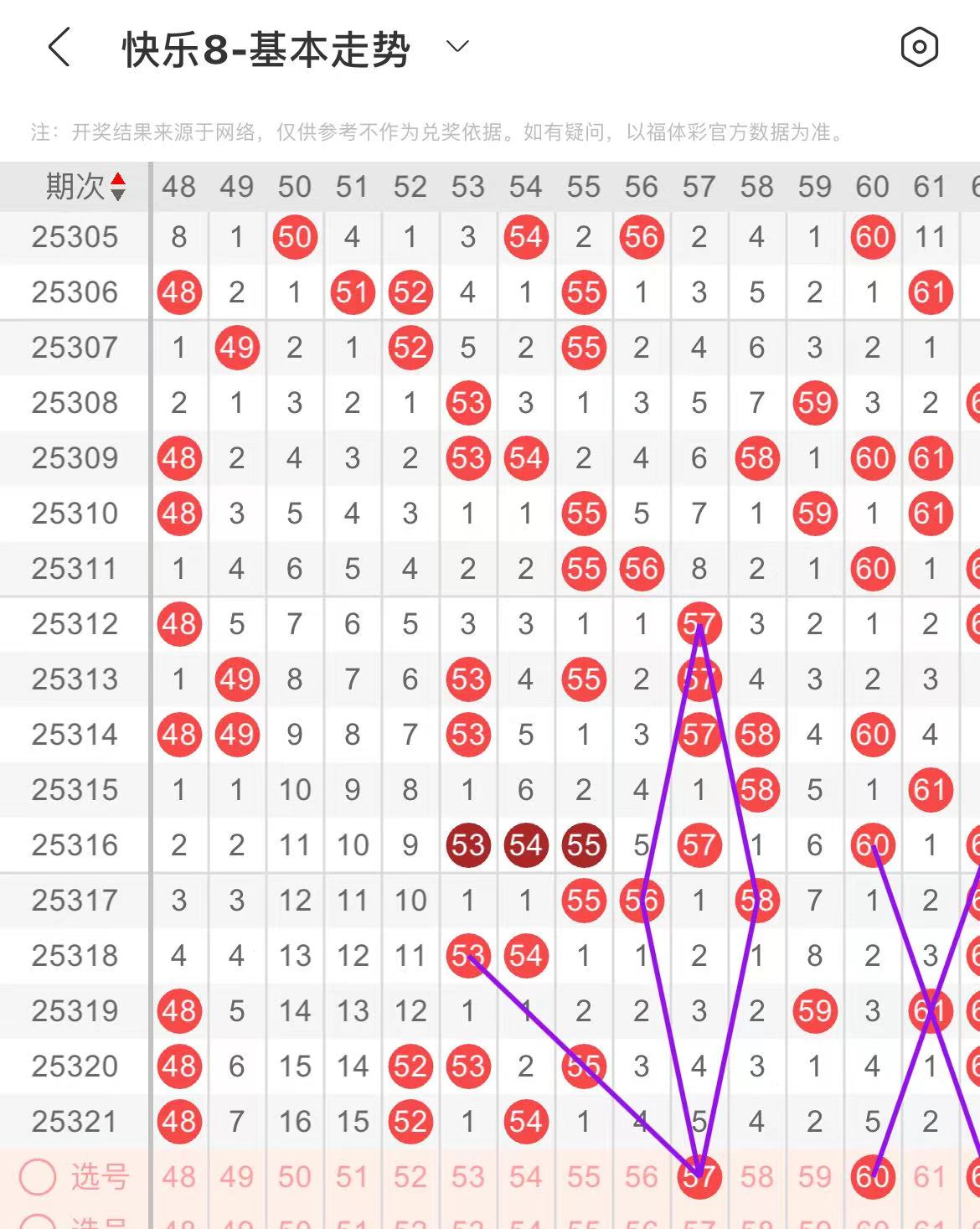Deselect number 60 in the 选号 row
980x1229 pixels.
[873, 1176]
